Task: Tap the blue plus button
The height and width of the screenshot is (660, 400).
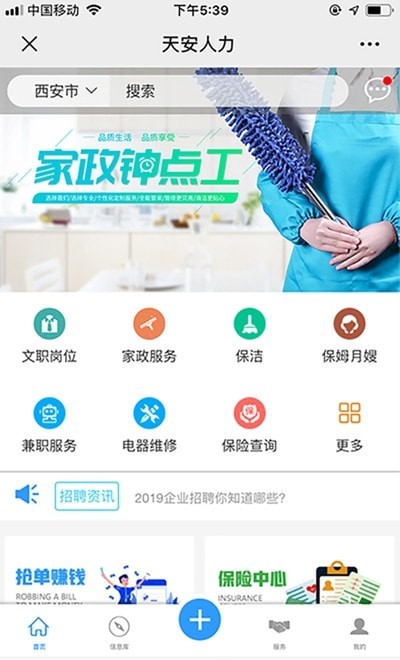Action: pos(200,620)
